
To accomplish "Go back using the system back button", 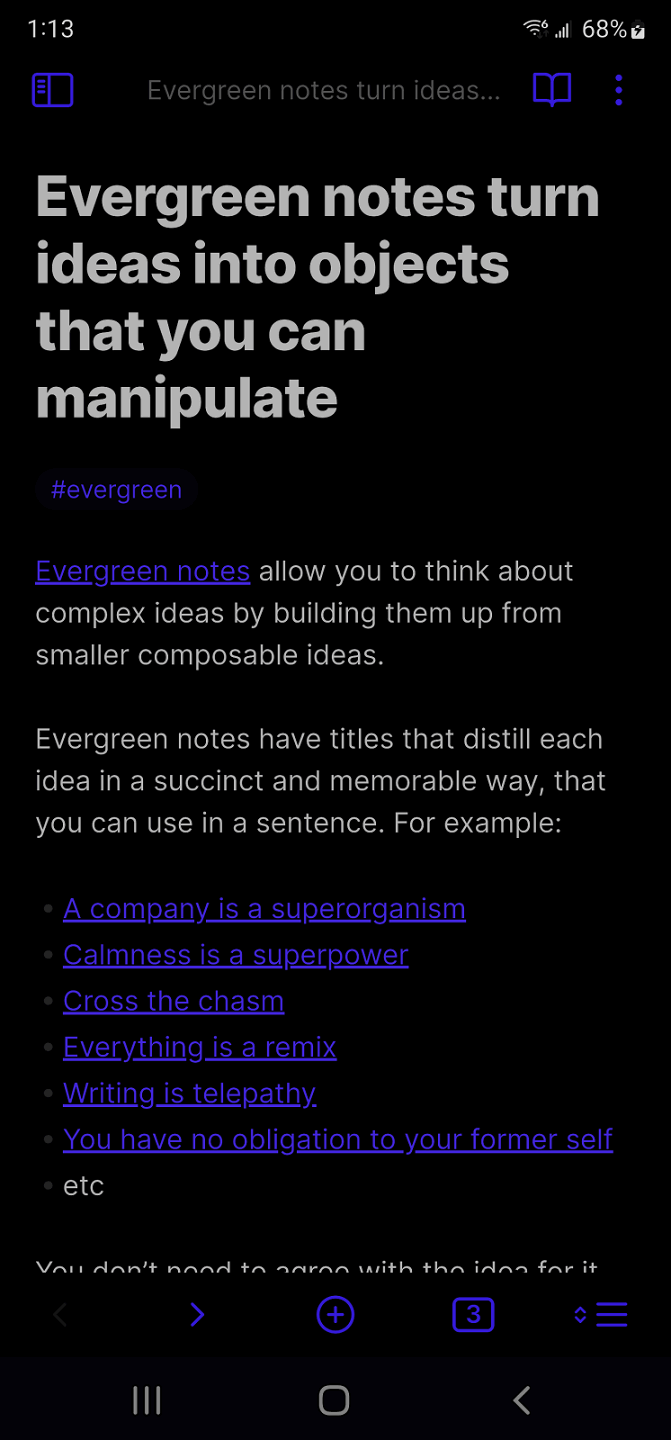I will point(521,1400).
